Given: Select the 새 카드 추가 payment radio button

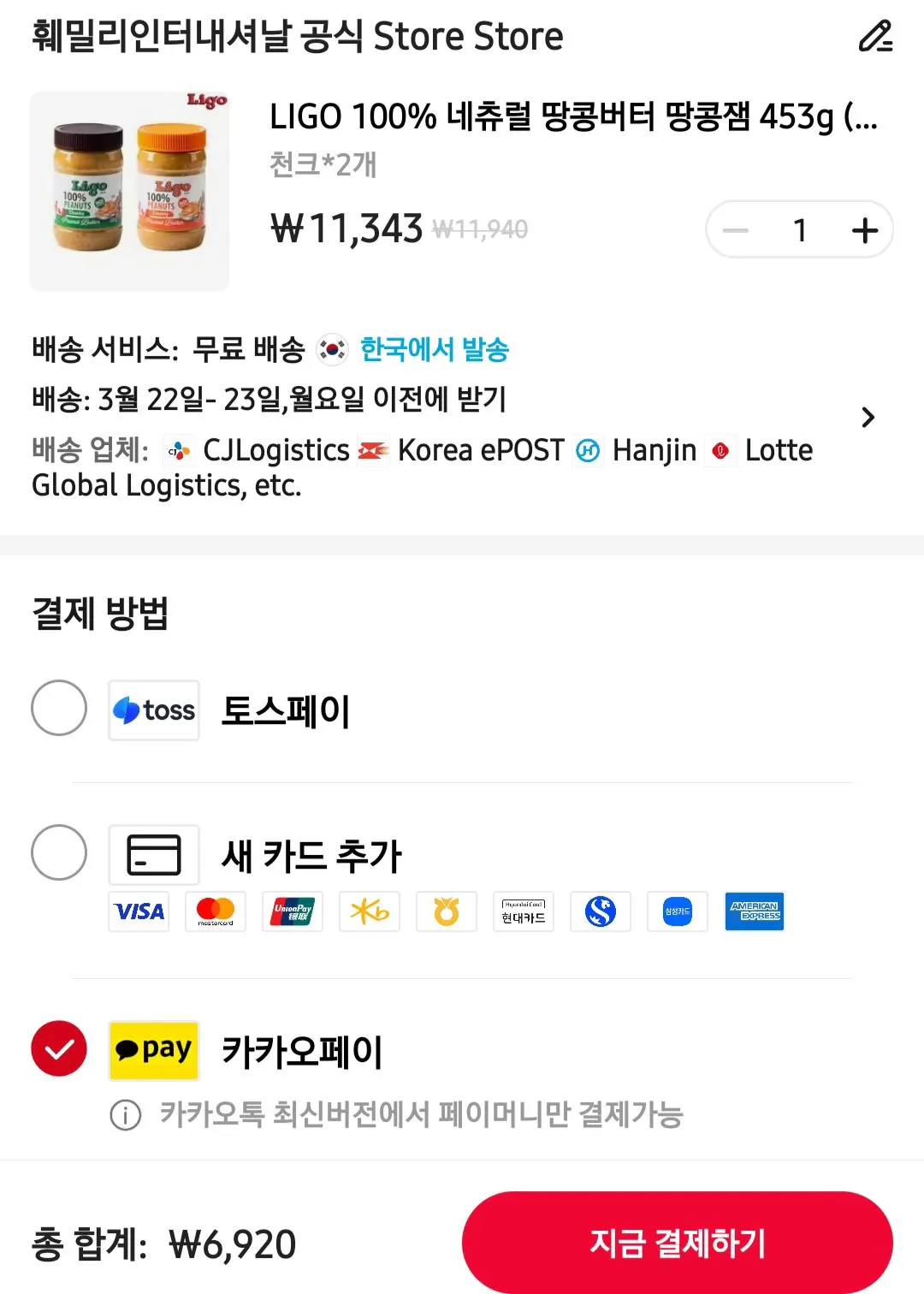Looking at the screenshot, I should click(58, 853).
